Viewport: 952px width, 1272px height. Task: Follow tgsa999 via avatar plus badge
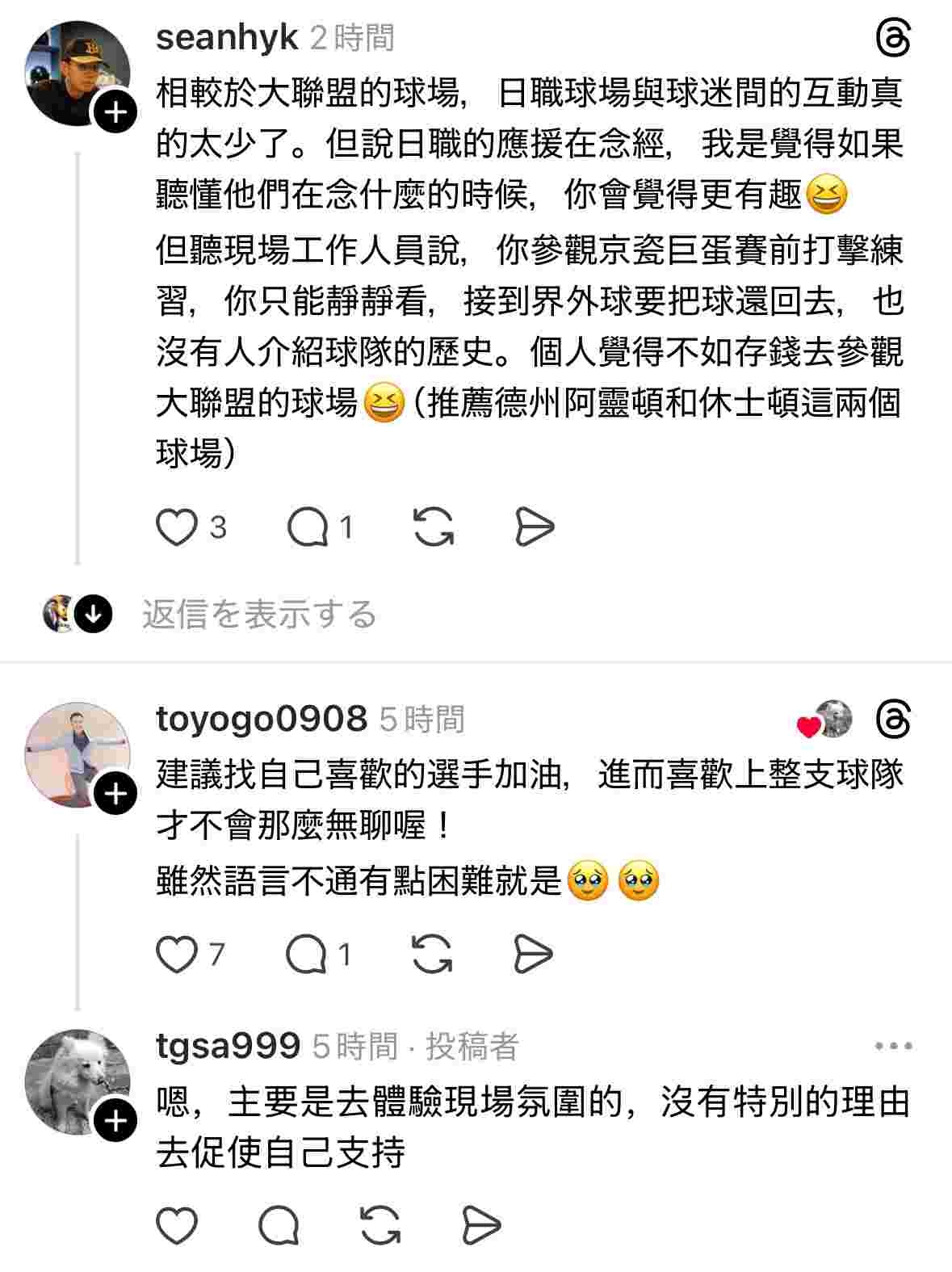tap(116, 1122)
